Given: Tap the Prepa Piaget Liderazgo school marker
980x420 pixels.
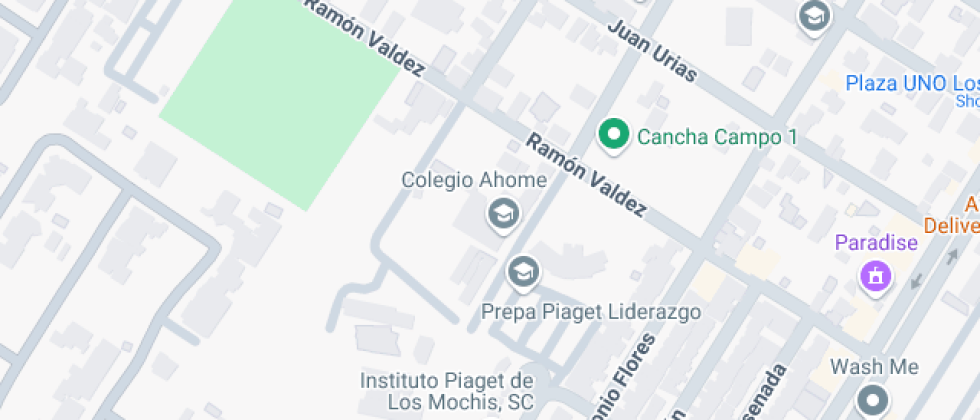Looking at the screenshot, I should (x=521, y=270).
